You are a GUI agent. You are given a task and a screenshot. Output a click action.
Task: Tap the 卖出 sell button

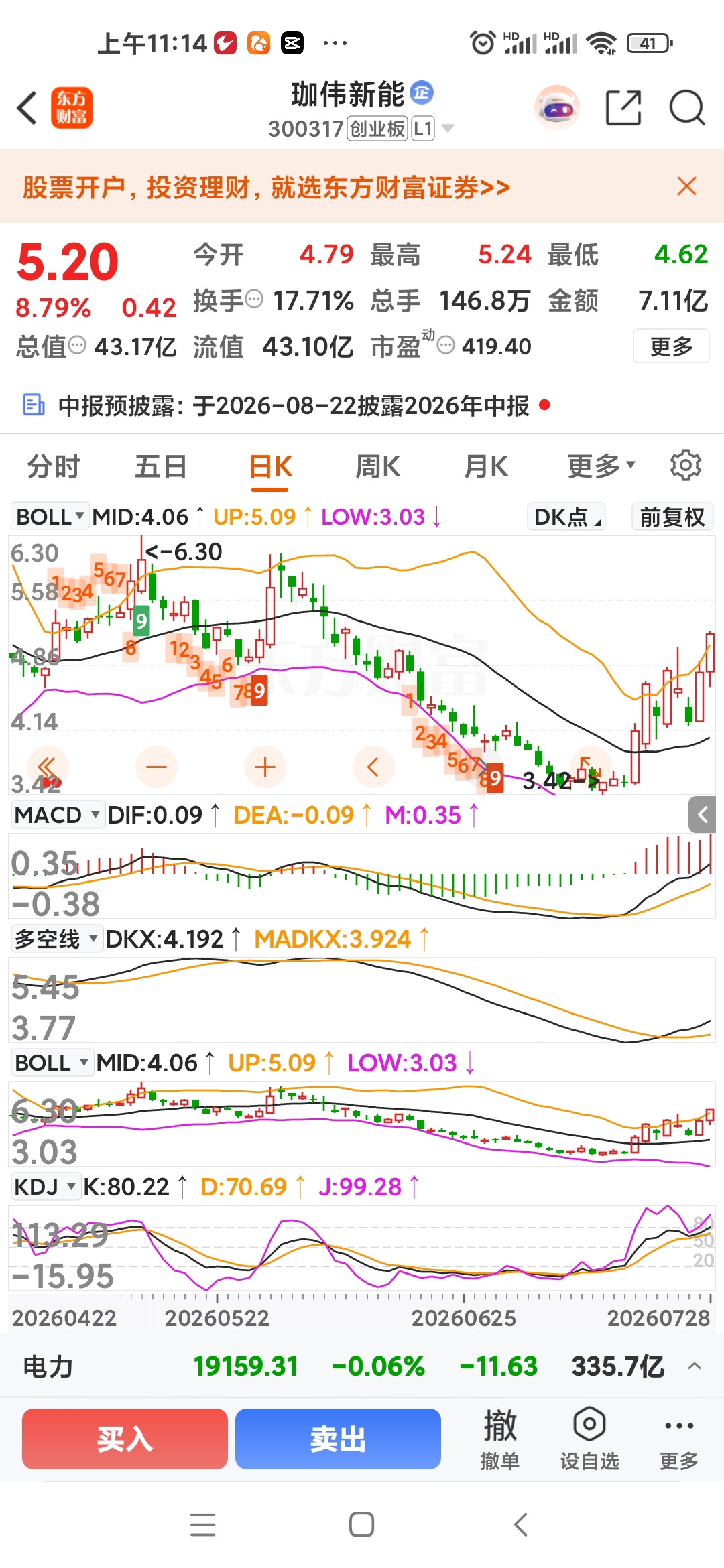coord(338,1439)
